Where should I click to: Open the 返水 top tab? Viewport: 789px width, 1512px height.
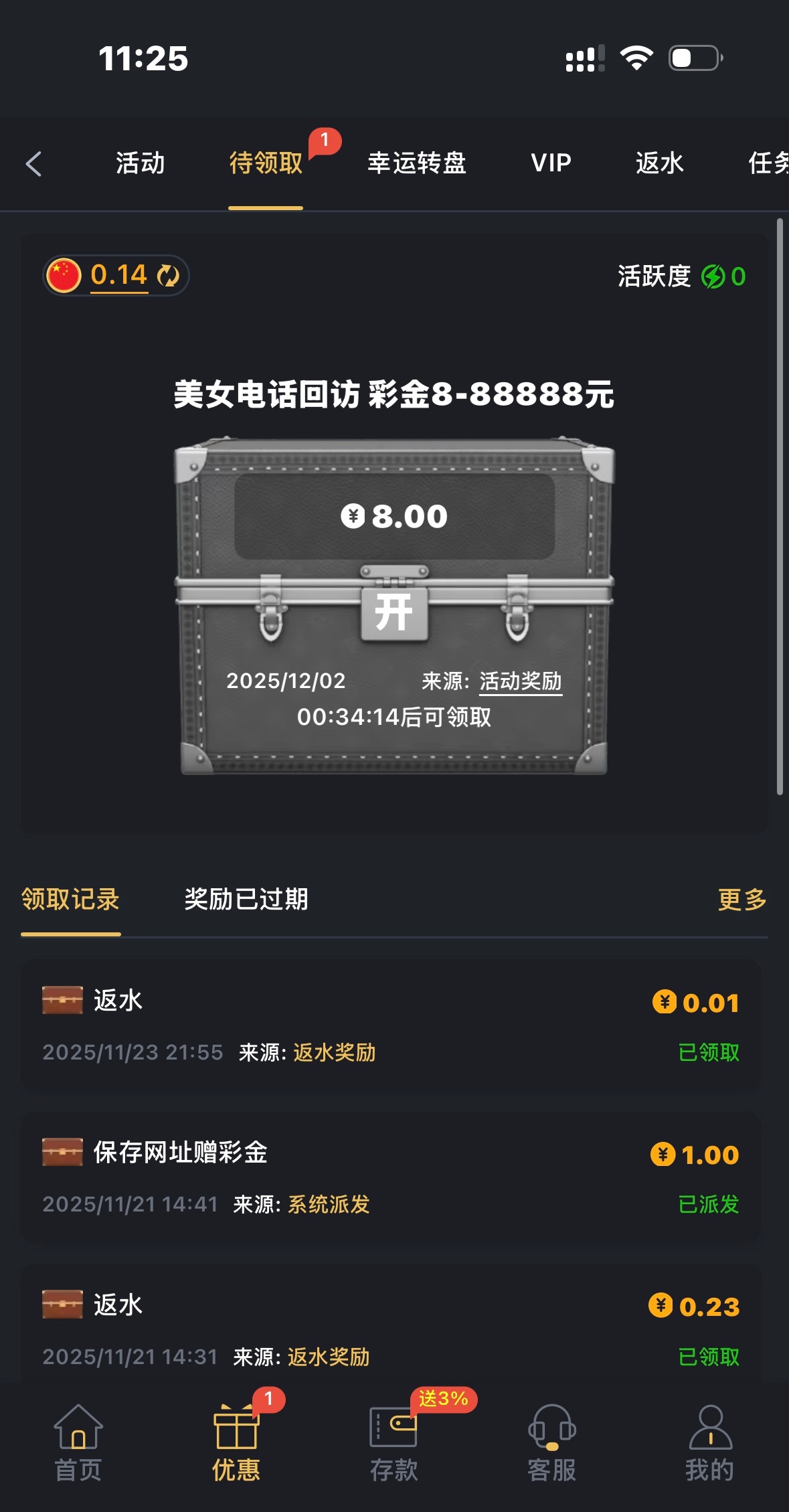[659, 163]
